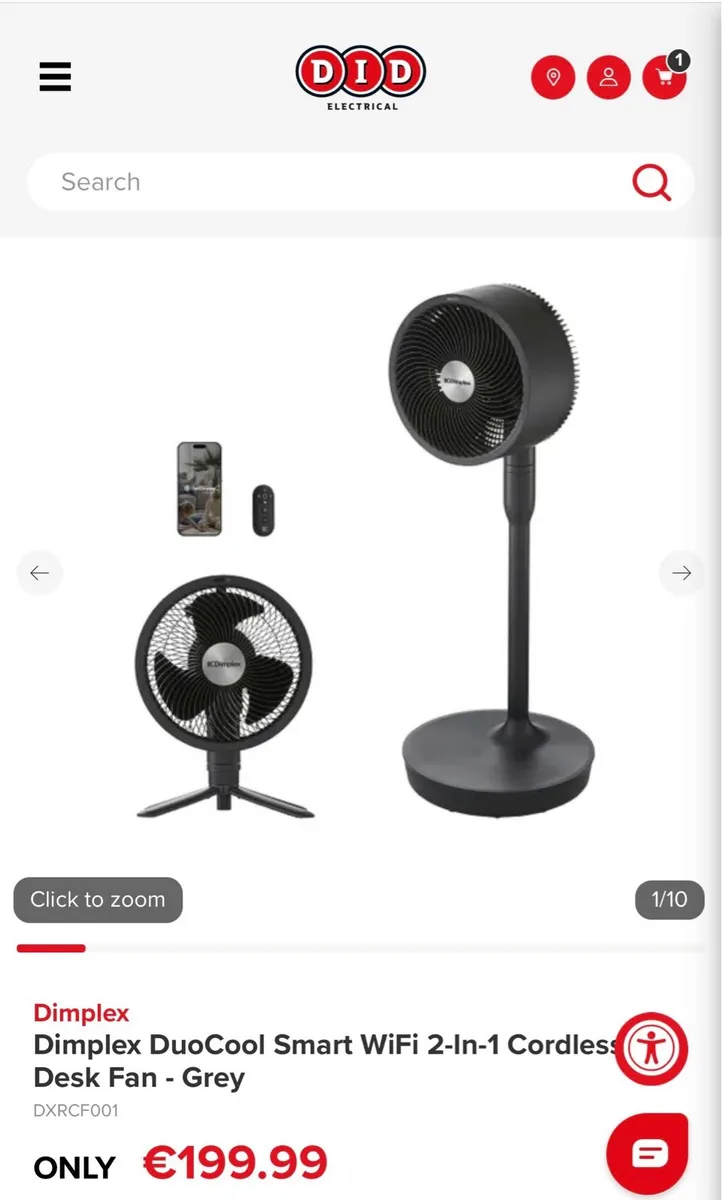This screenshot has width=722, height=1200.
Task: Open the account profile icon
Action: 608,77
